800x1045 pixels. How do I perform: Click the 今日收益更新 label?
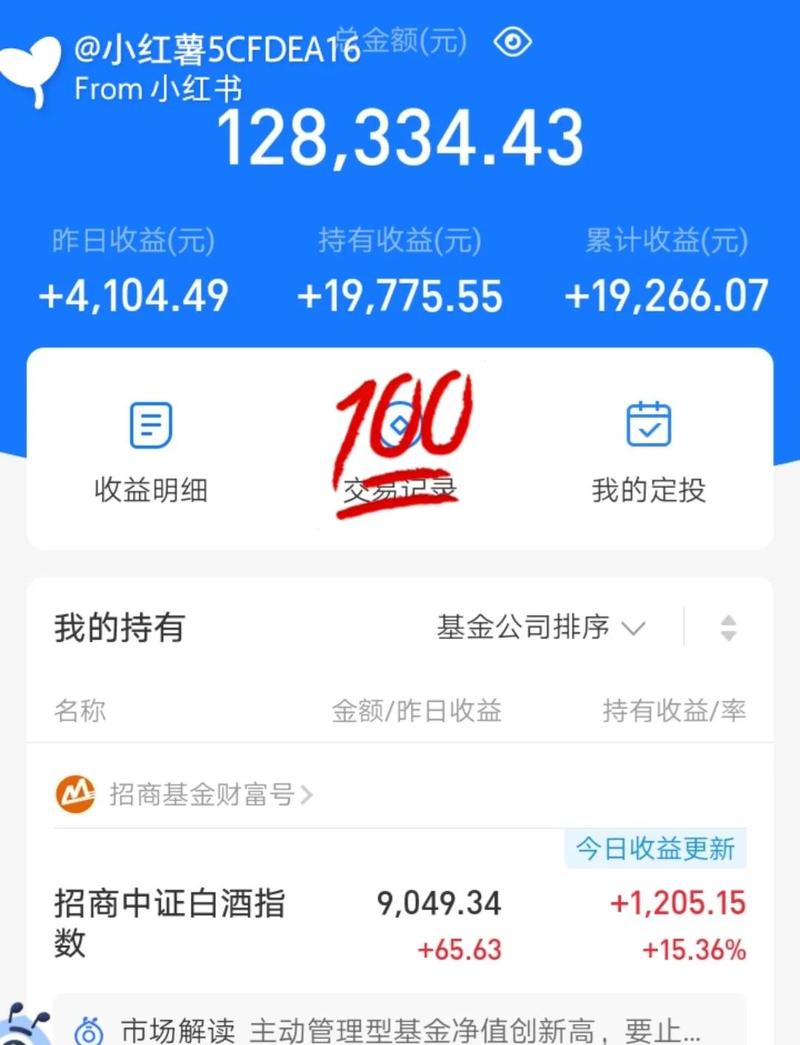tap(654, 849)
